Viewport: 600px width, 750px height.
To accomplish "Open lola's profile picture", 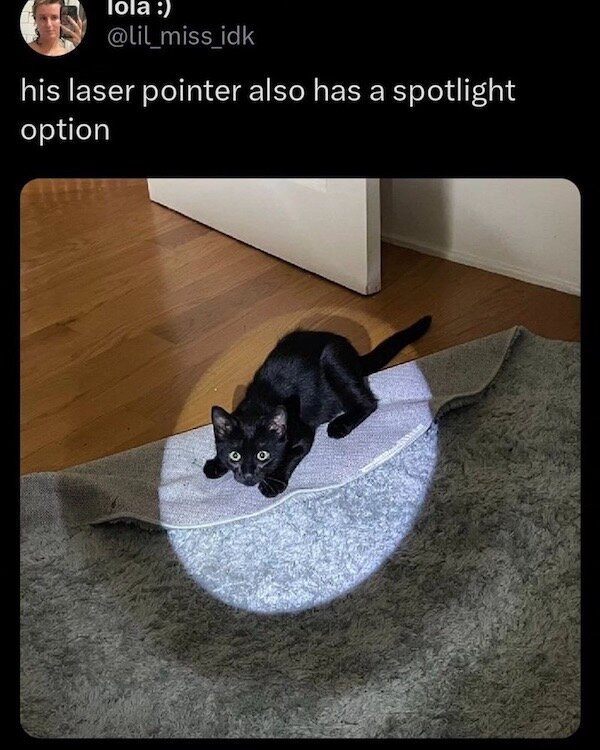I will 53,25.
